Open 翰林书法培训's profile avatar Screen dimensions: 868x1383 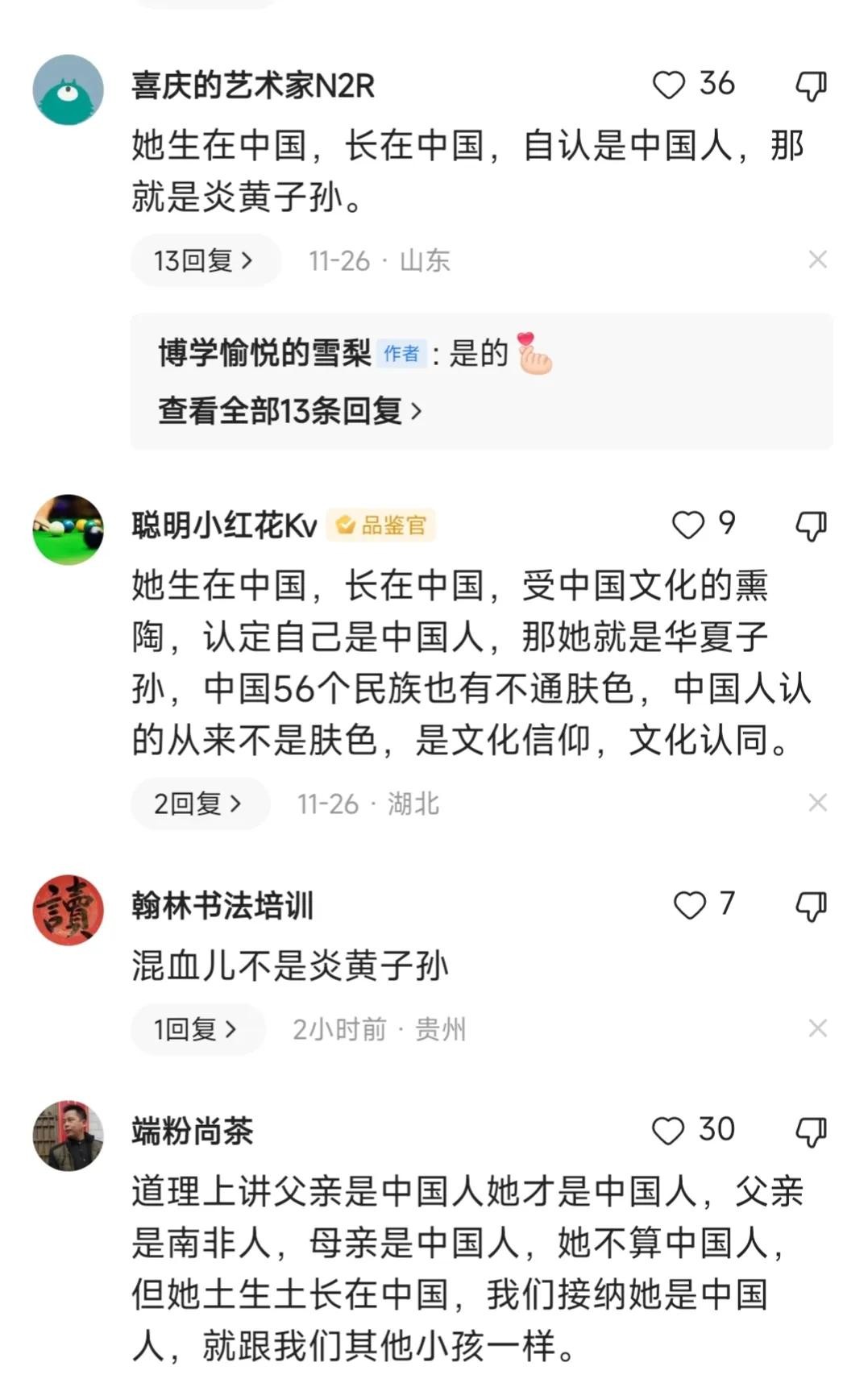point(69,910)
